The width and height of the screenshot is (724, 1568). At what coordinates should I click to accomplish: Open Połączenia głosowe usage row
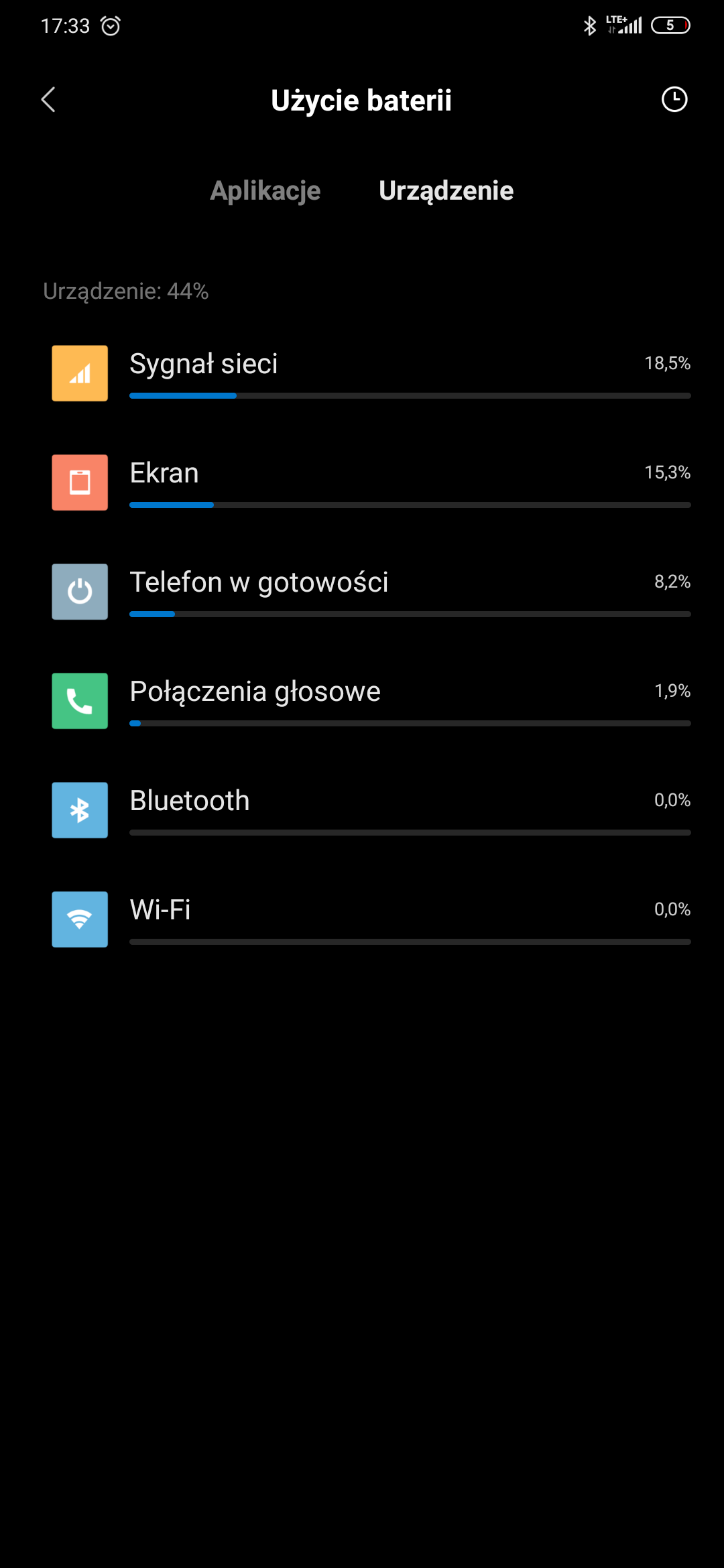click(371, 701)
